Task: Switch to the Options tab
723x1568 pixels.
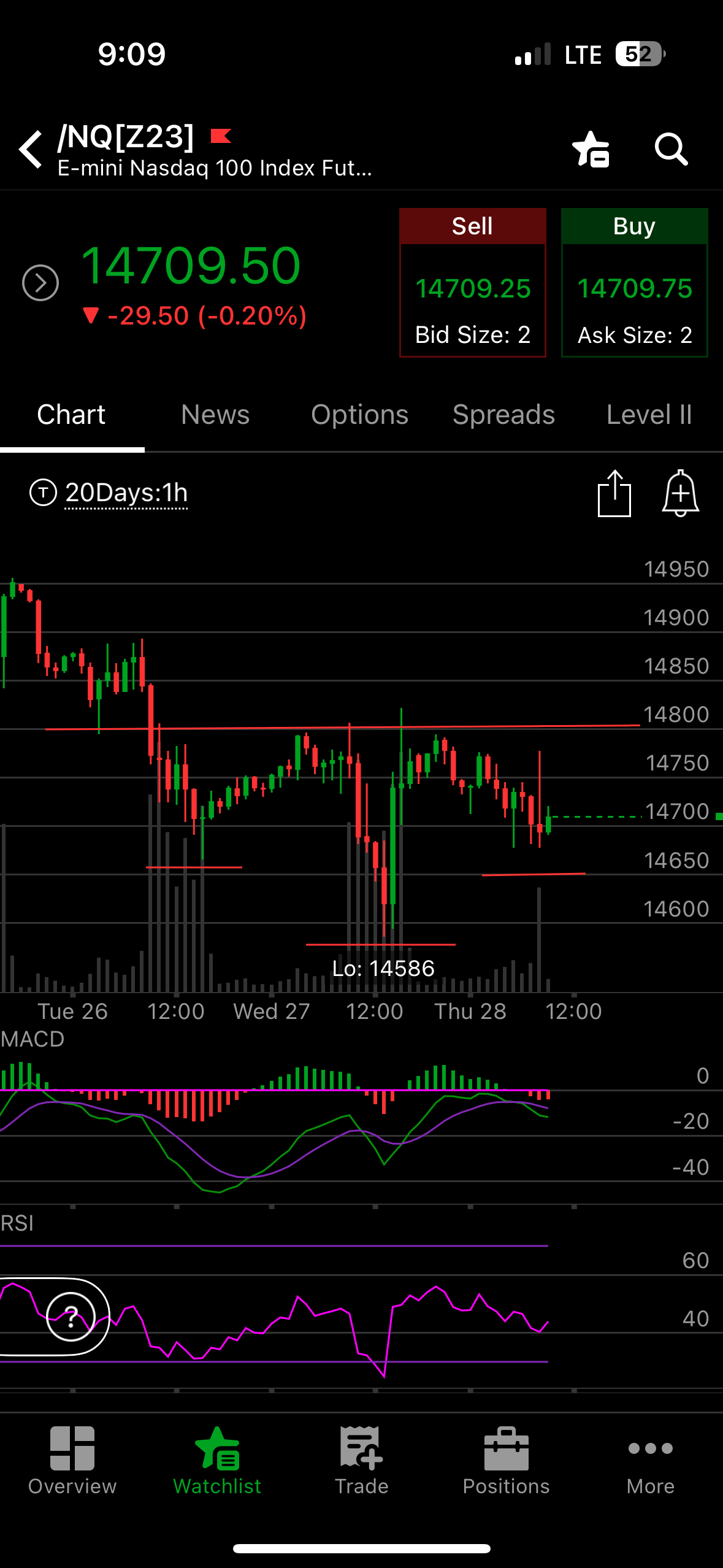Action: click(x=359, y=415)
